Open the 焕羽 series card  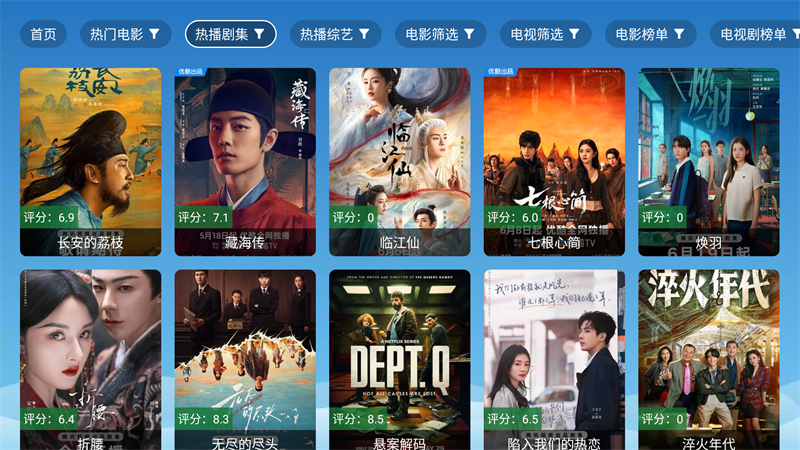click(709, 160)
